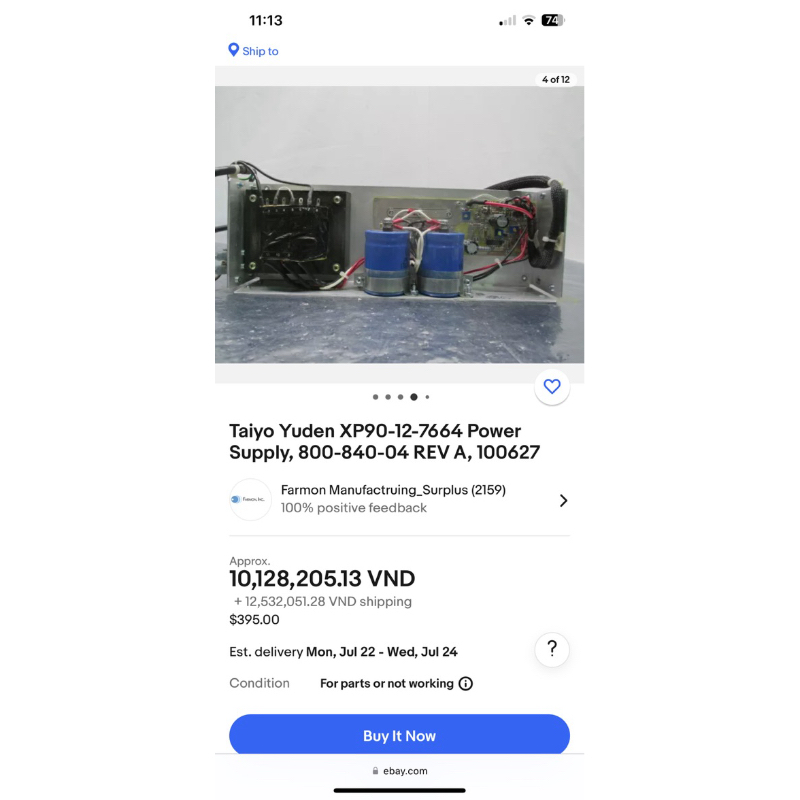This screenshot has height=800, width=800.
Task: Show info about For parts condition
Action: point(466,684)
